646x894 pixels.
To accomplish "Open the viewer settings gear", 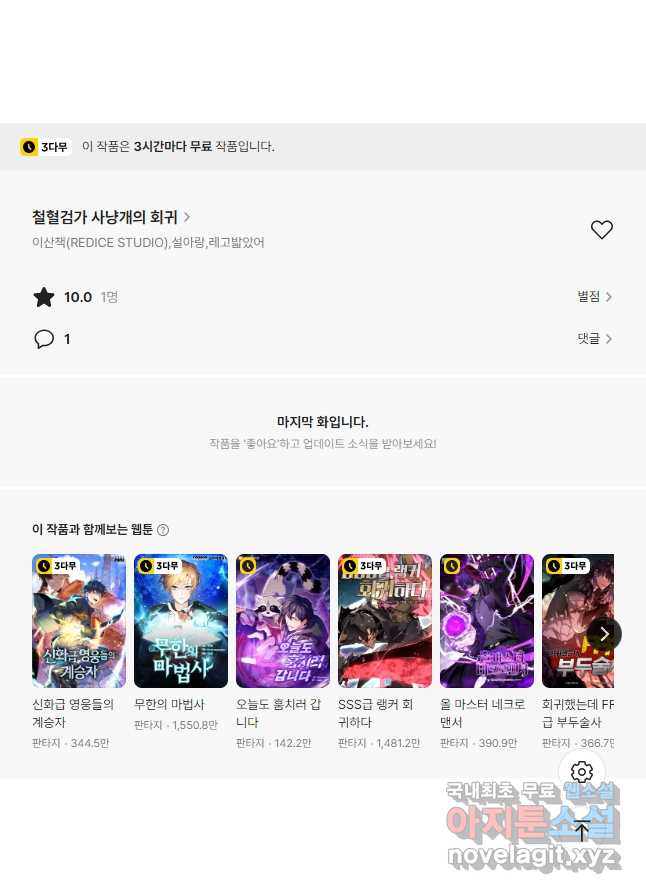I will coord(582,772).
